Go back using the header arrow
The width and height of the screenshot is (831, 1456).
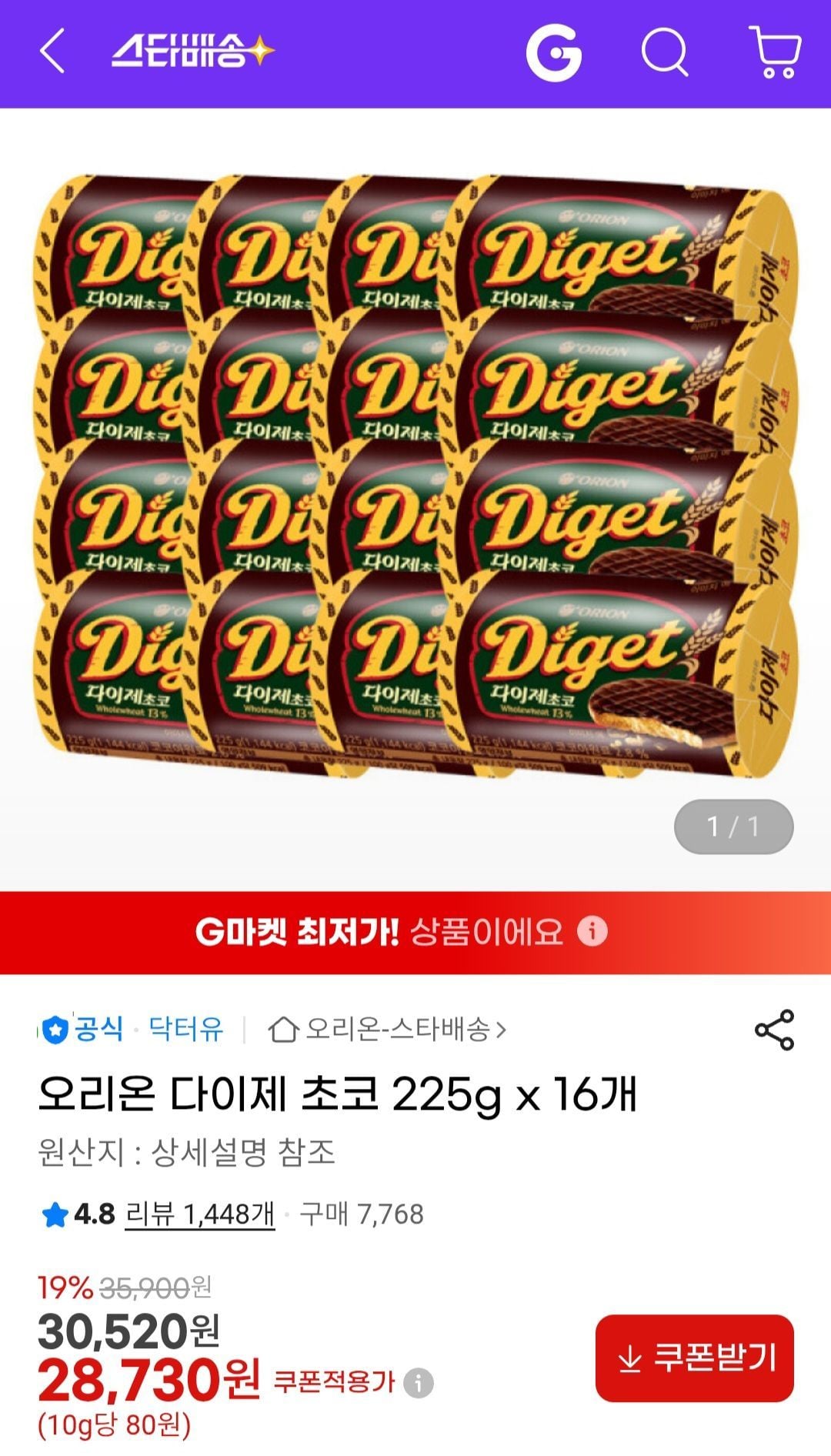coord(52,52)
